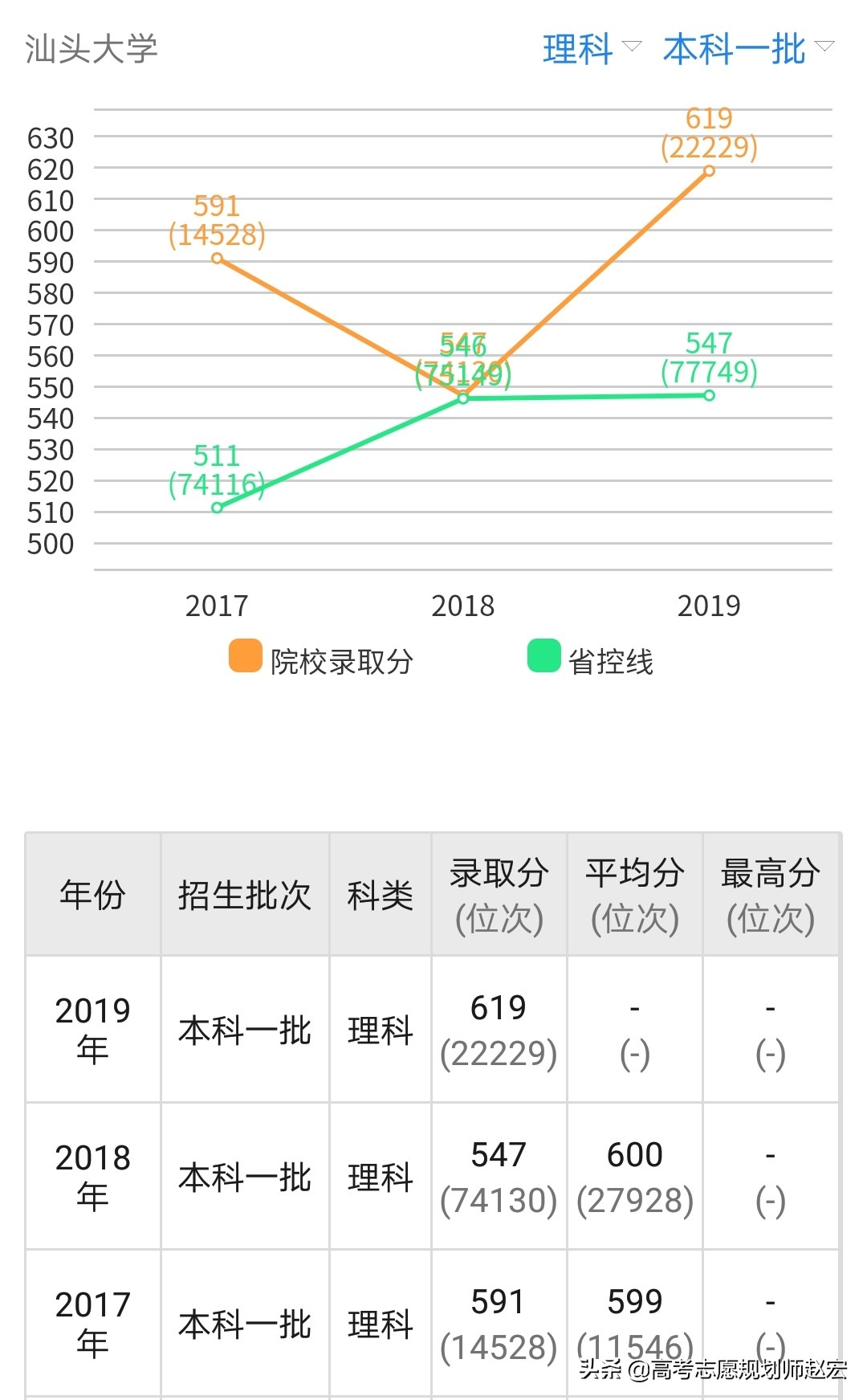Viewport: 867px width, 1400px height.
Task: Click the 2017 green point showing 511
Action: (218, 506)
